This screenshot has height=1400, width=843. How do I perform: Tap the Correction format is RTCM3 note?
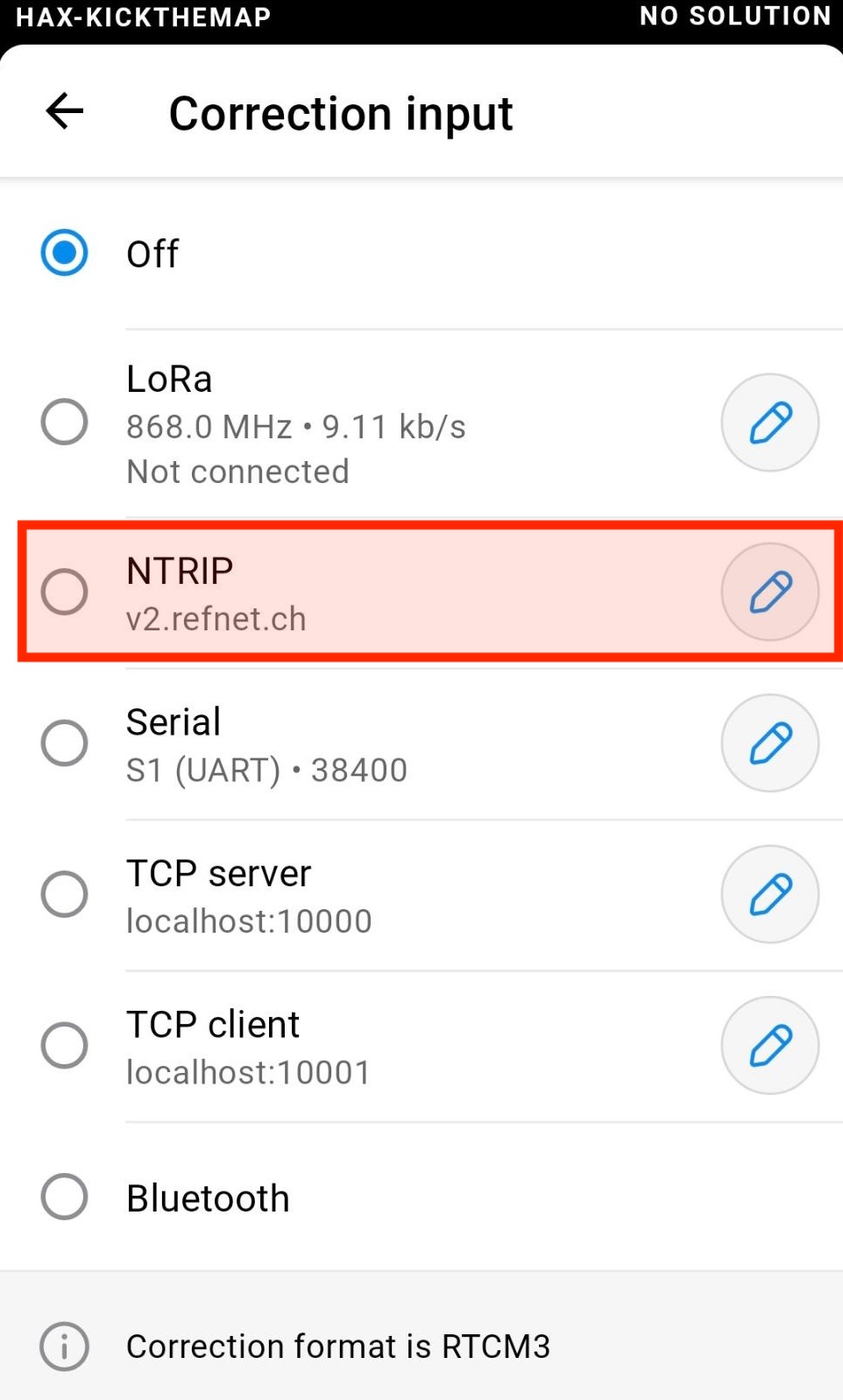pos(339,1347)
